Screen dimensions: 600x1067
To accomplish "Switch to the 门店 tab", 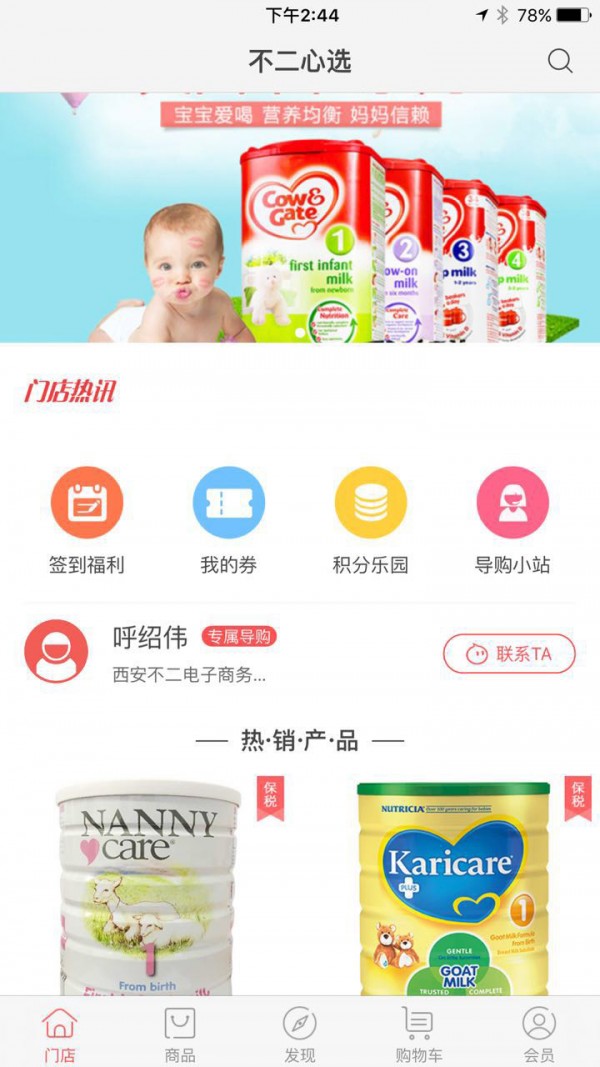I will point(60,1033).
